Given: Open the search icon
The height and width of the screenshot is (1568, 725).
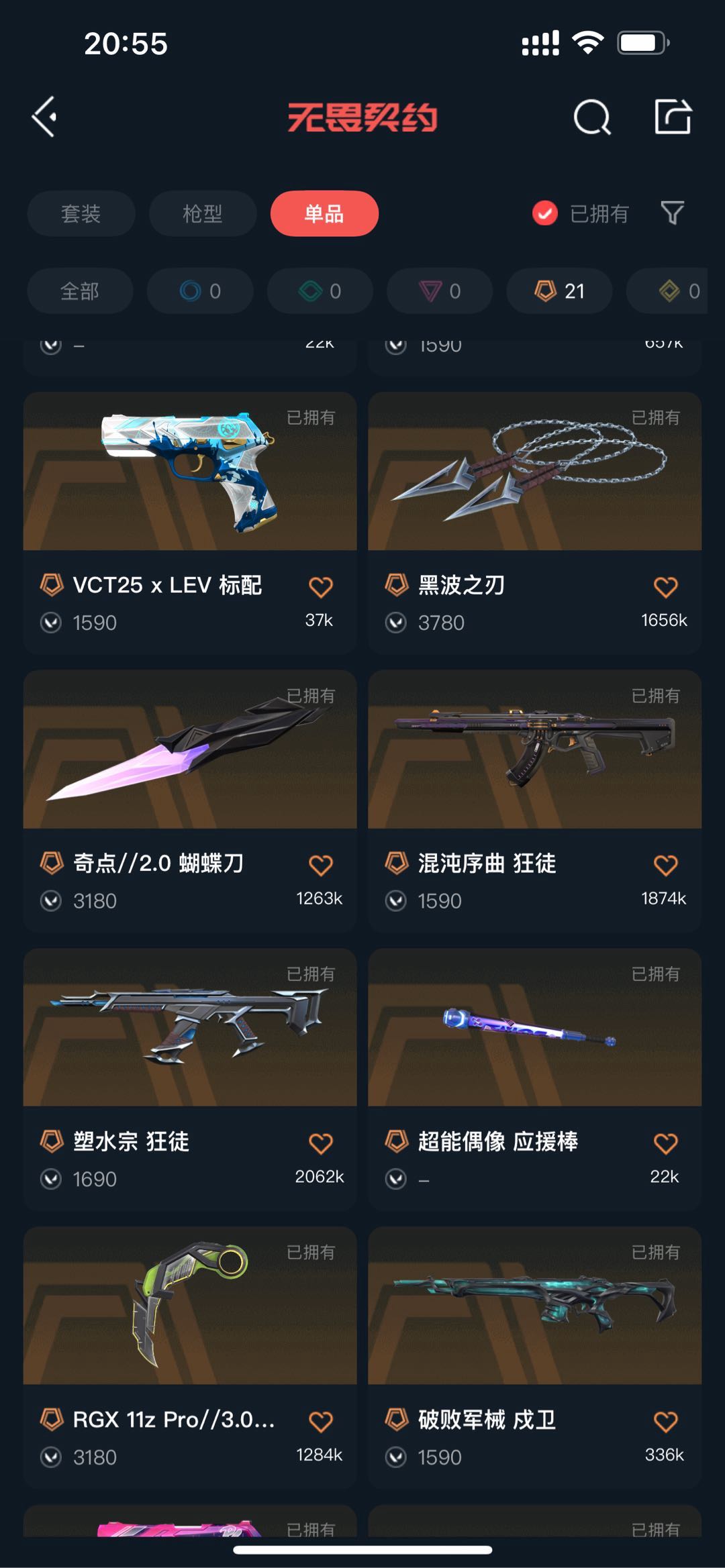Looking at the screenshot, I should pos(592,118).
